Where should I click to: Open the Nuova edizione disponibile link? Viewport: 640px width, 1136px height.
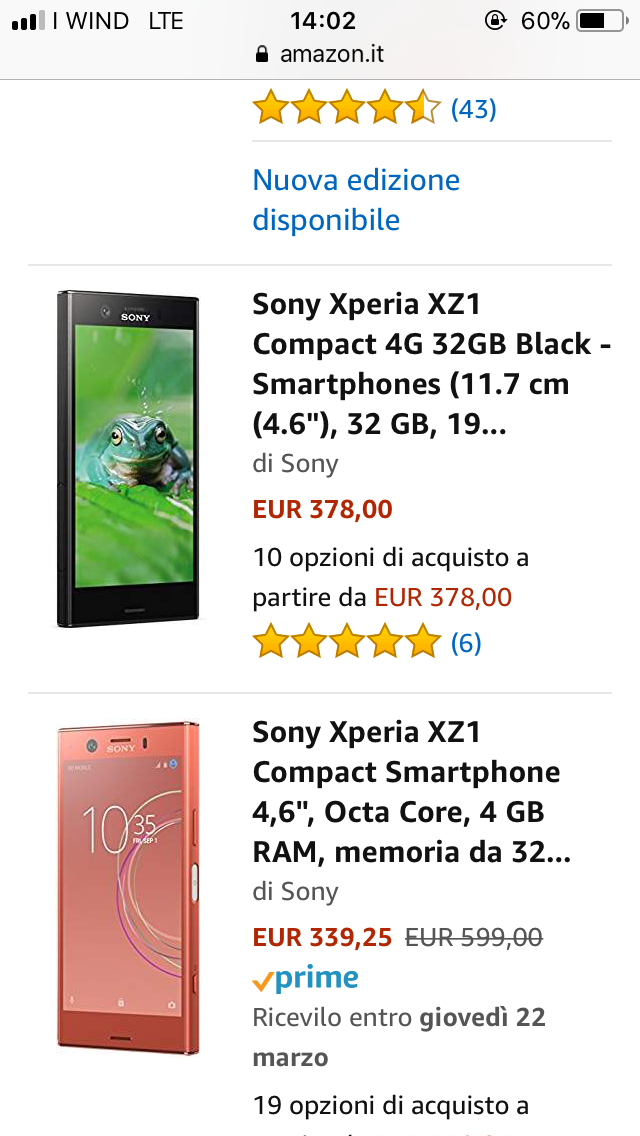[356, 200]
